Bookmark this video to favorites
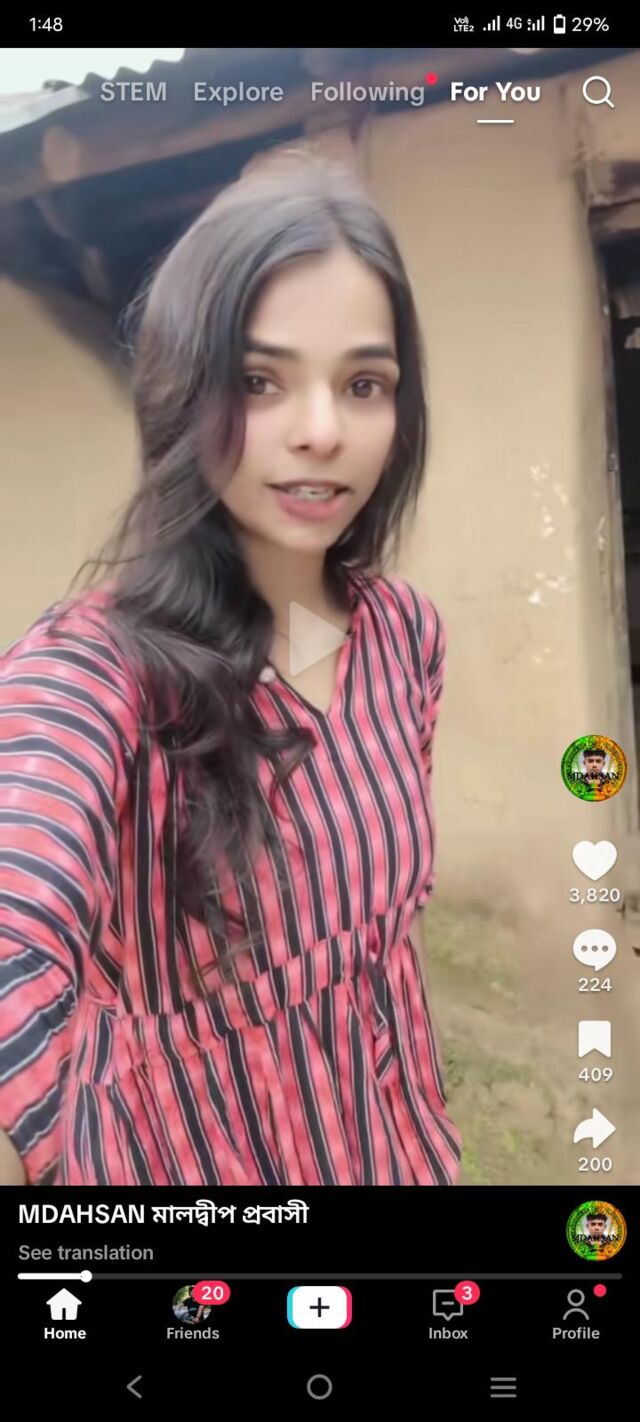This screenshot has width=640, height=1422. click(594, 1040)
